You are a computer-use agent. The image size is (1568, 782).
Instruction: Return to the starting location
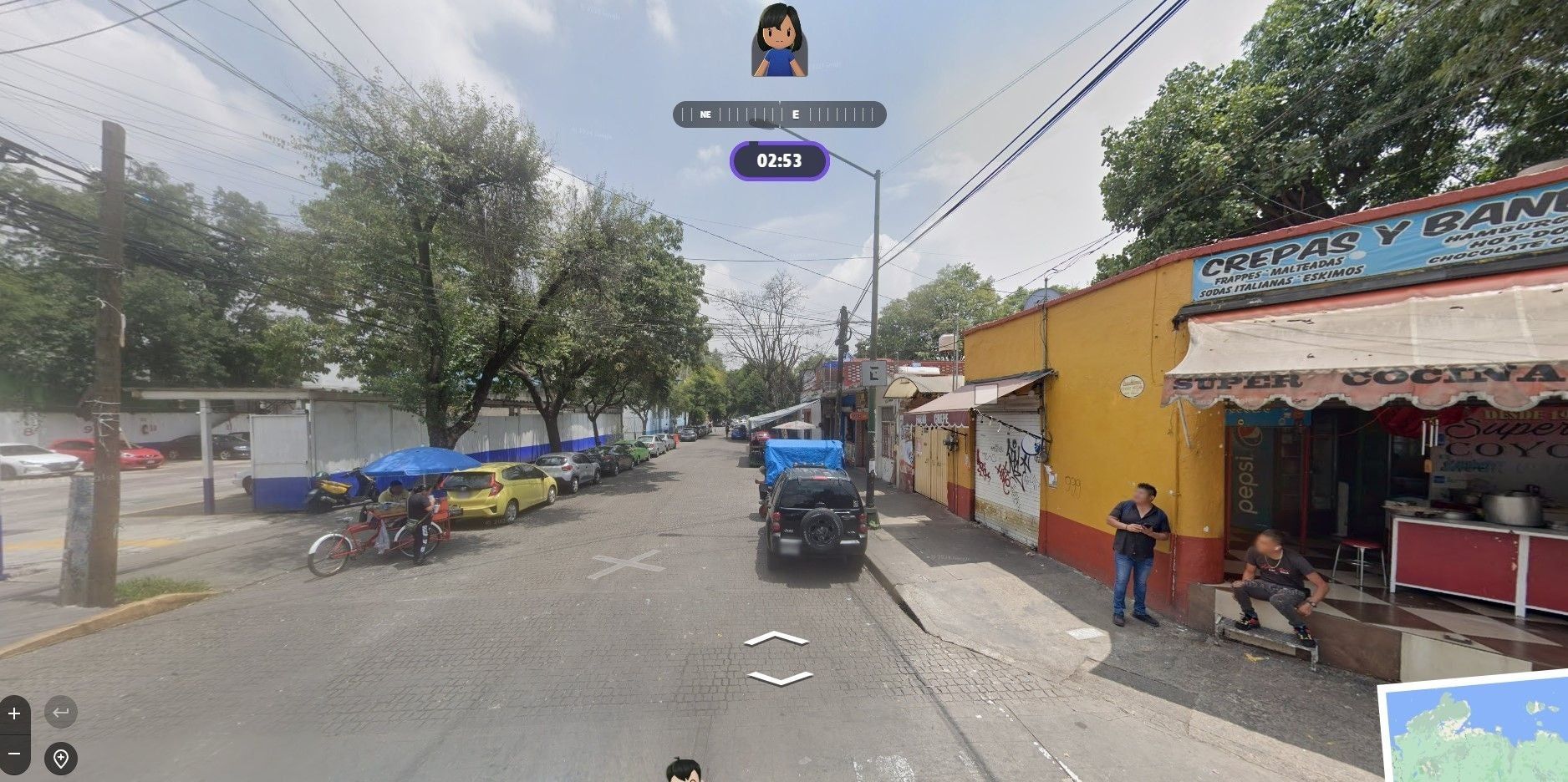pos(60,713)
